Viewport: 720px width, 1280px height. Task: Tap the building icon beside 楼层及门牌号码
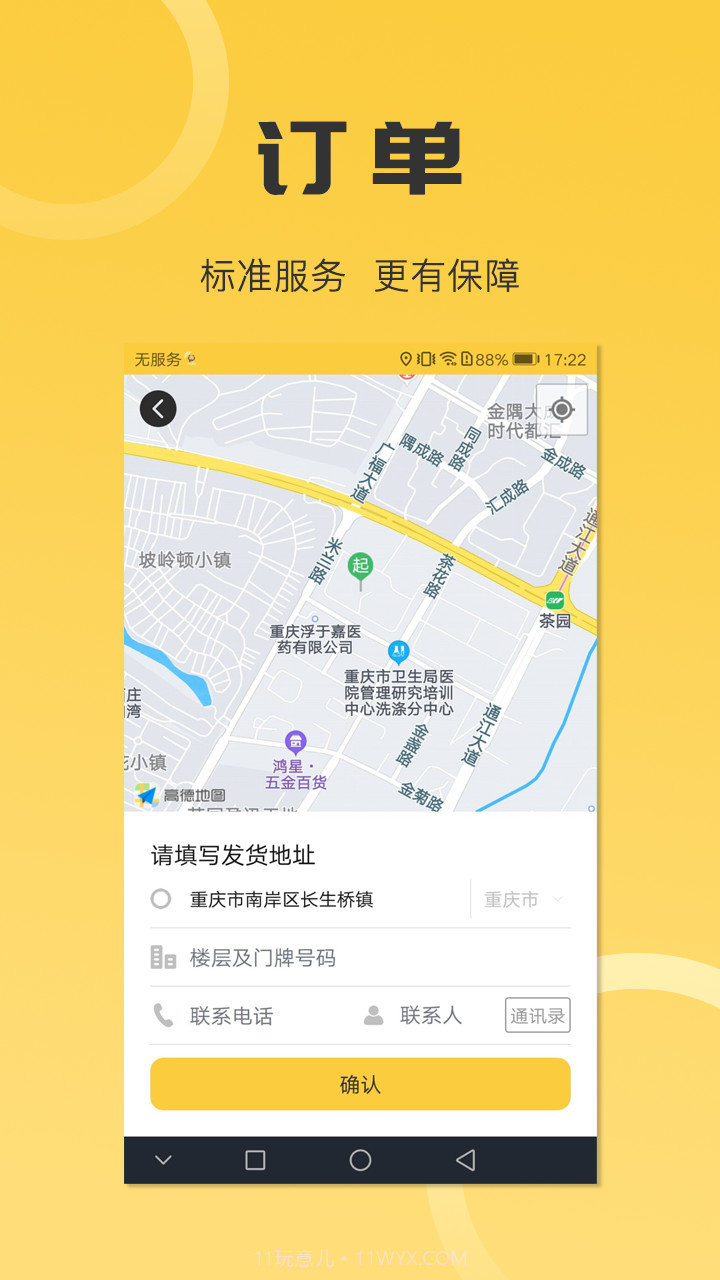162,957
